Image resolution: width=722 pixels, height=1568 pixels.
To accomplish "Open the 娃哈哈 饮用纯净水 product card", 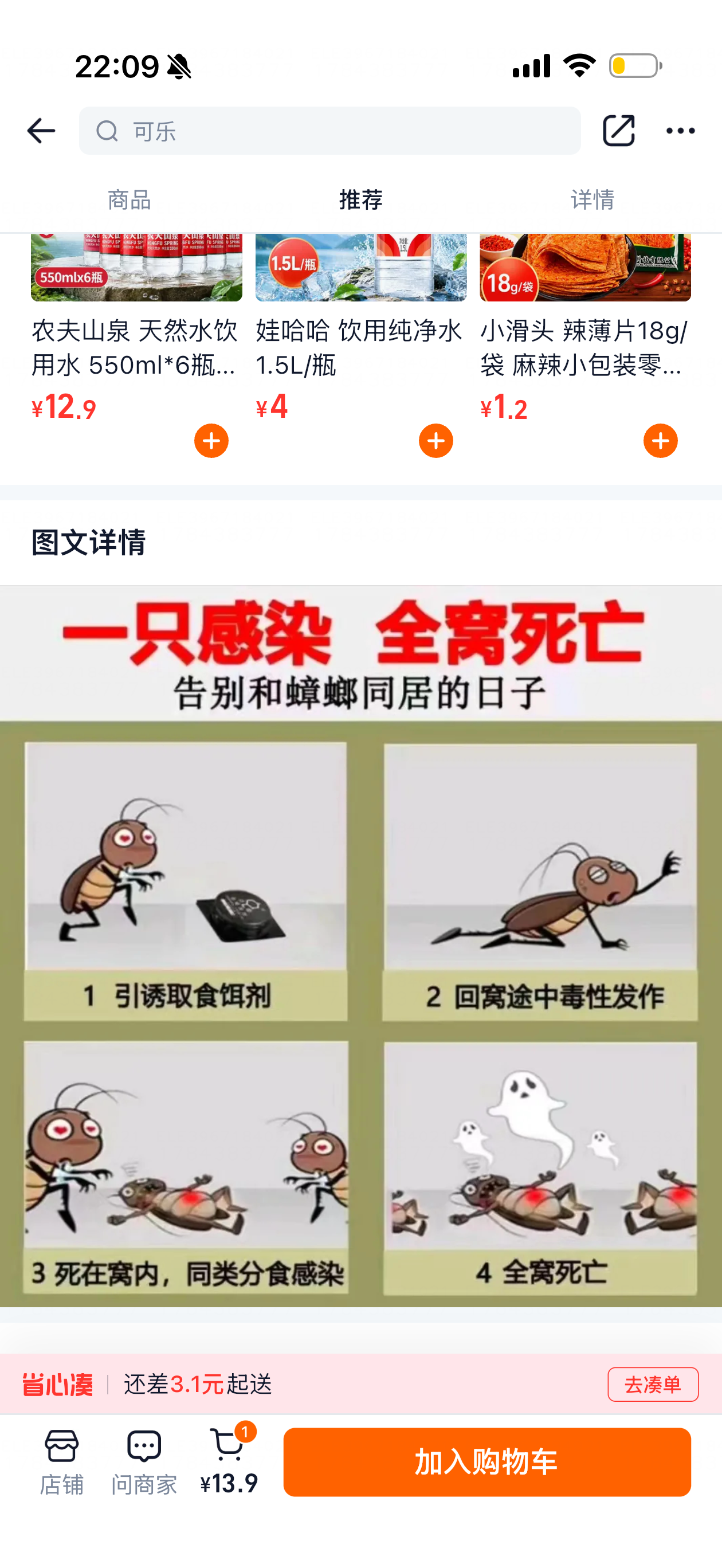I will (x=361, y=347).
